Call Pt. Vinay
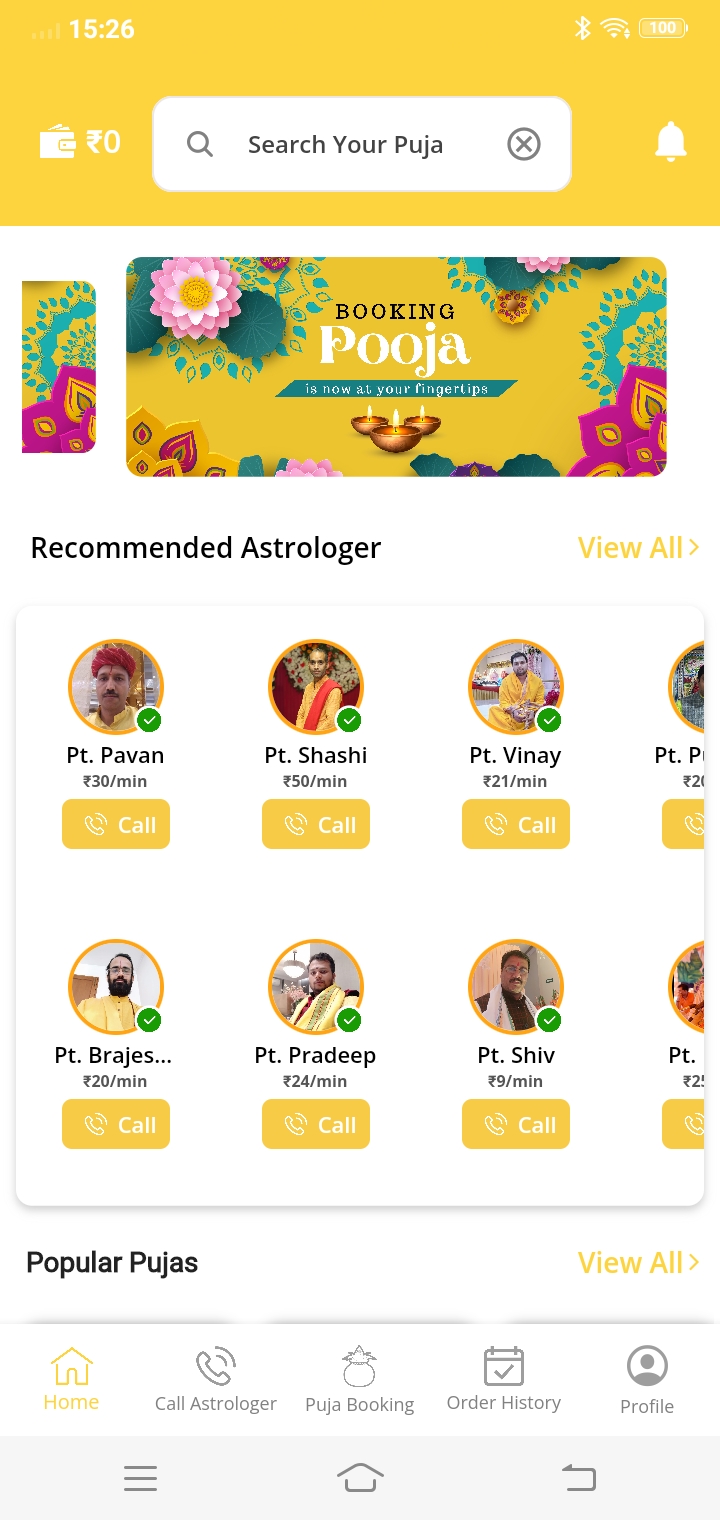Viewport: 720px width, 1520px height. 516,825
